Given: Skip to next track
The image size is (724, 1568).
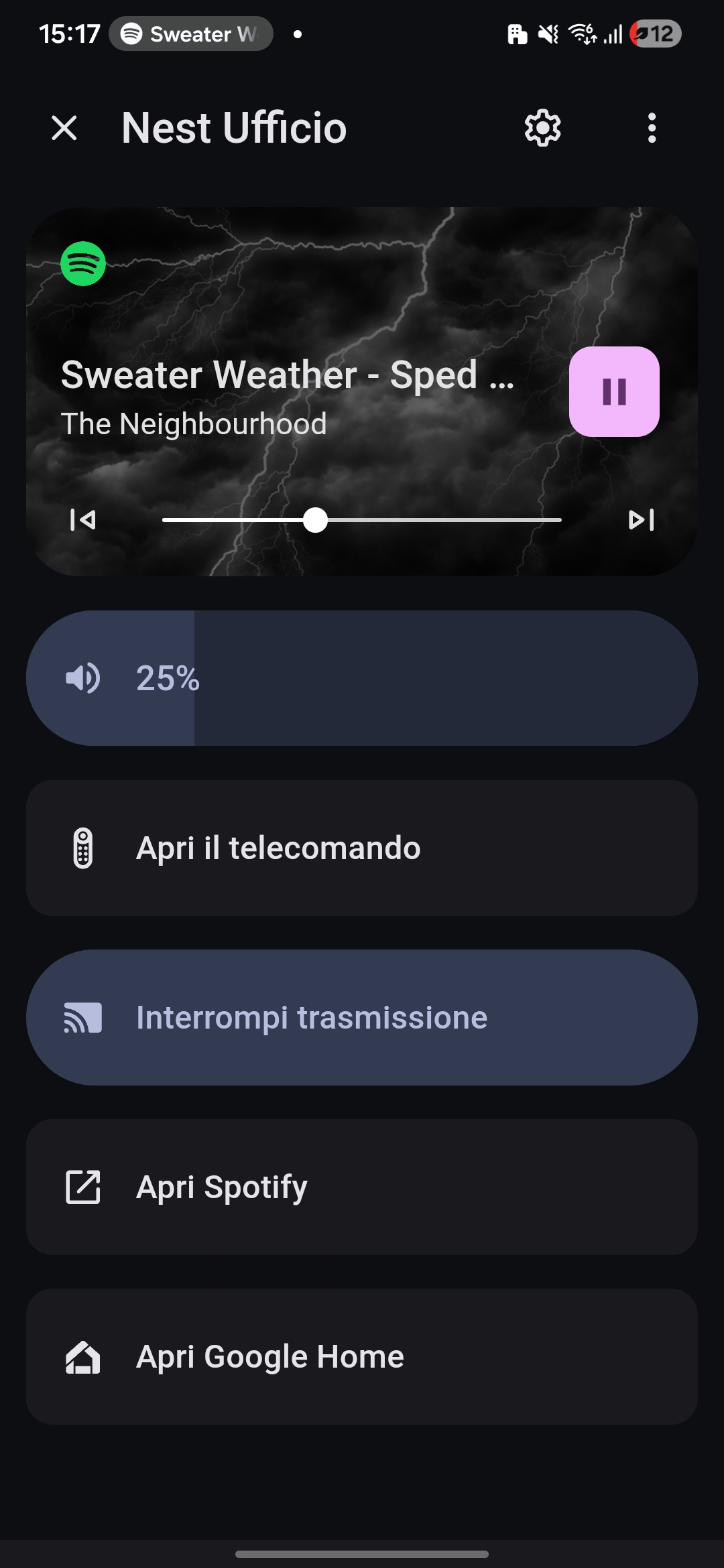Looking at the screenshot, I should tap(641, 519).
